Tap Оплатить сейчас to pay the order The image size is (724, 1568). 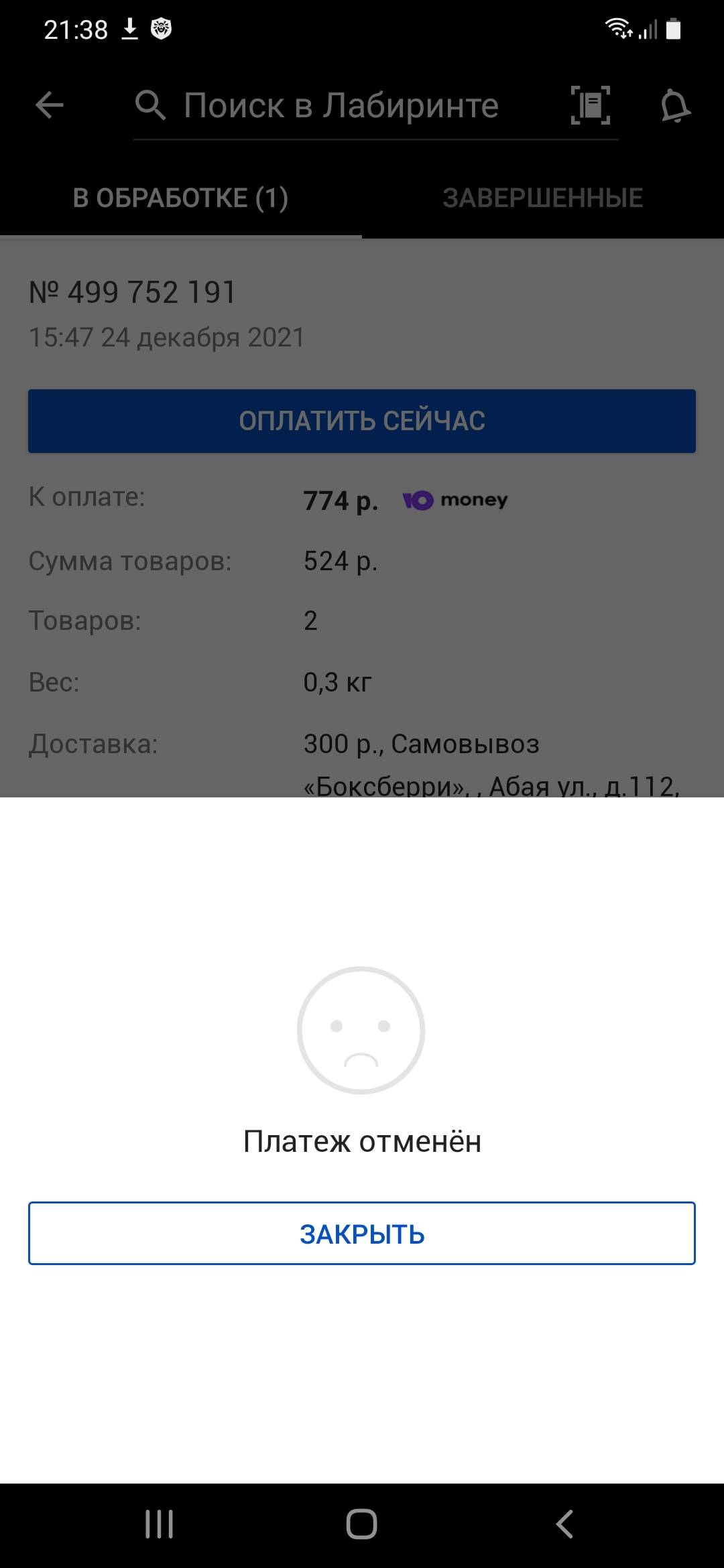pyautogui.click(x=362, y=421)
